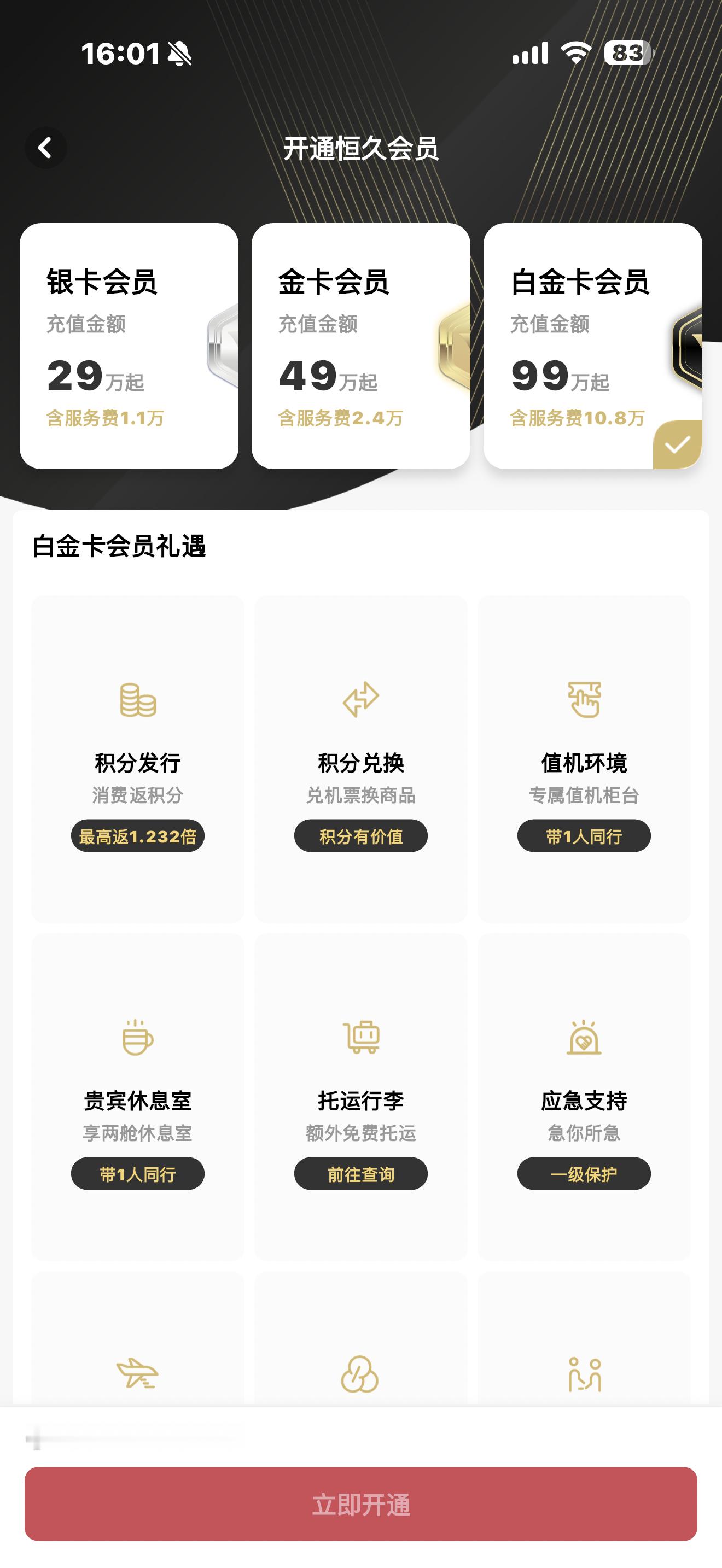This screenshot has height=1568, width=722.
Task: Select the exchange arrows icon for 积分兑换
Action: tap(361, 701)
